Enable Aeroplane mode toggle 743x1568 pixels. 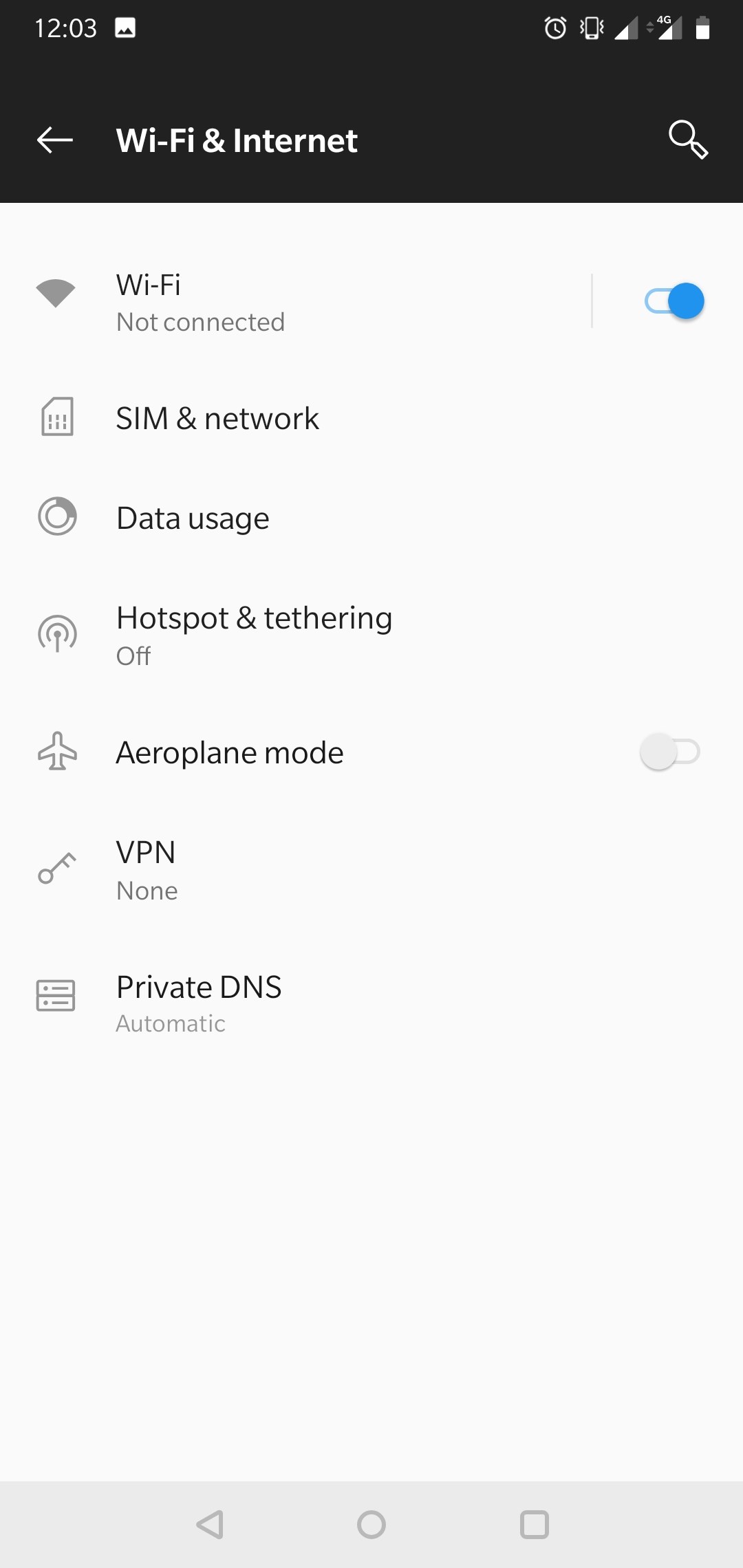(670, 752)
